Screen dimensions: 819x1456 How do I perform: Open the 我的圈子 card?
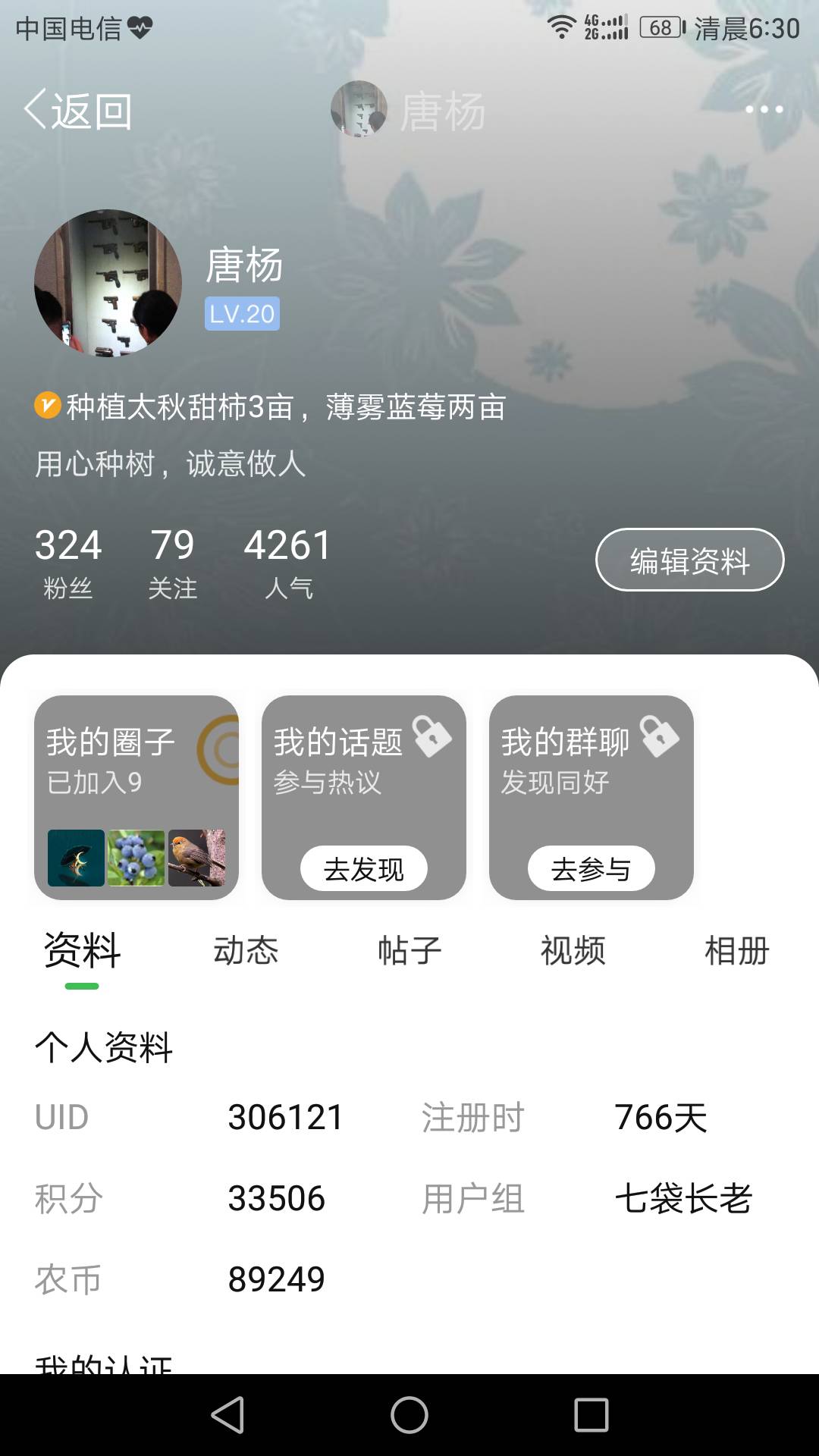point(136,798)
